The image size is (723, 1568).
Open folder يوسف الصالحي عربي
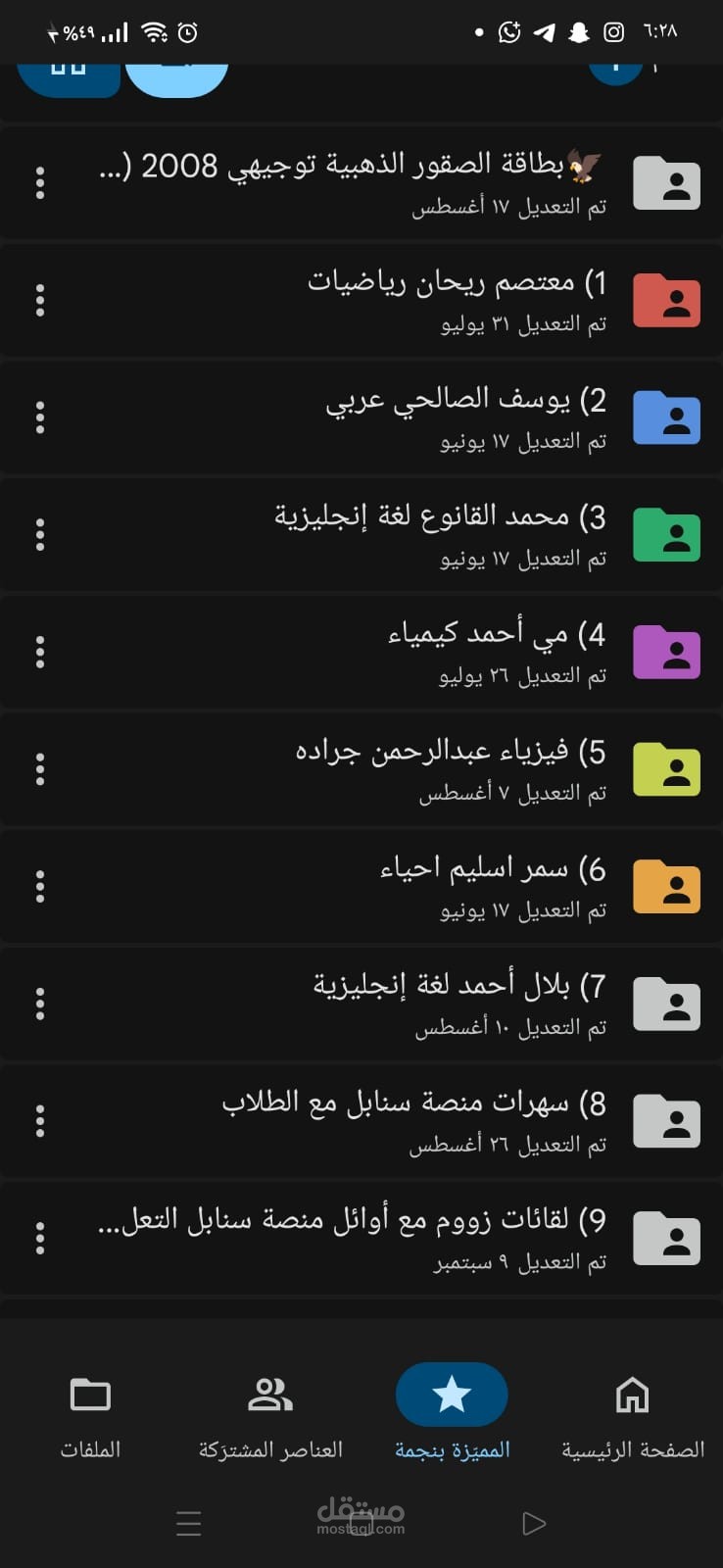tap(361, 417)
